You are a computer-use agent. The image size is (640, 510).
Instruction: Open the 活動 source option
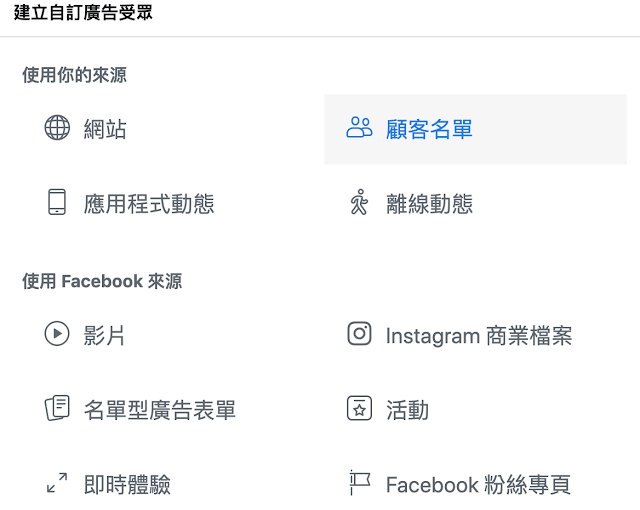point(476,409)
